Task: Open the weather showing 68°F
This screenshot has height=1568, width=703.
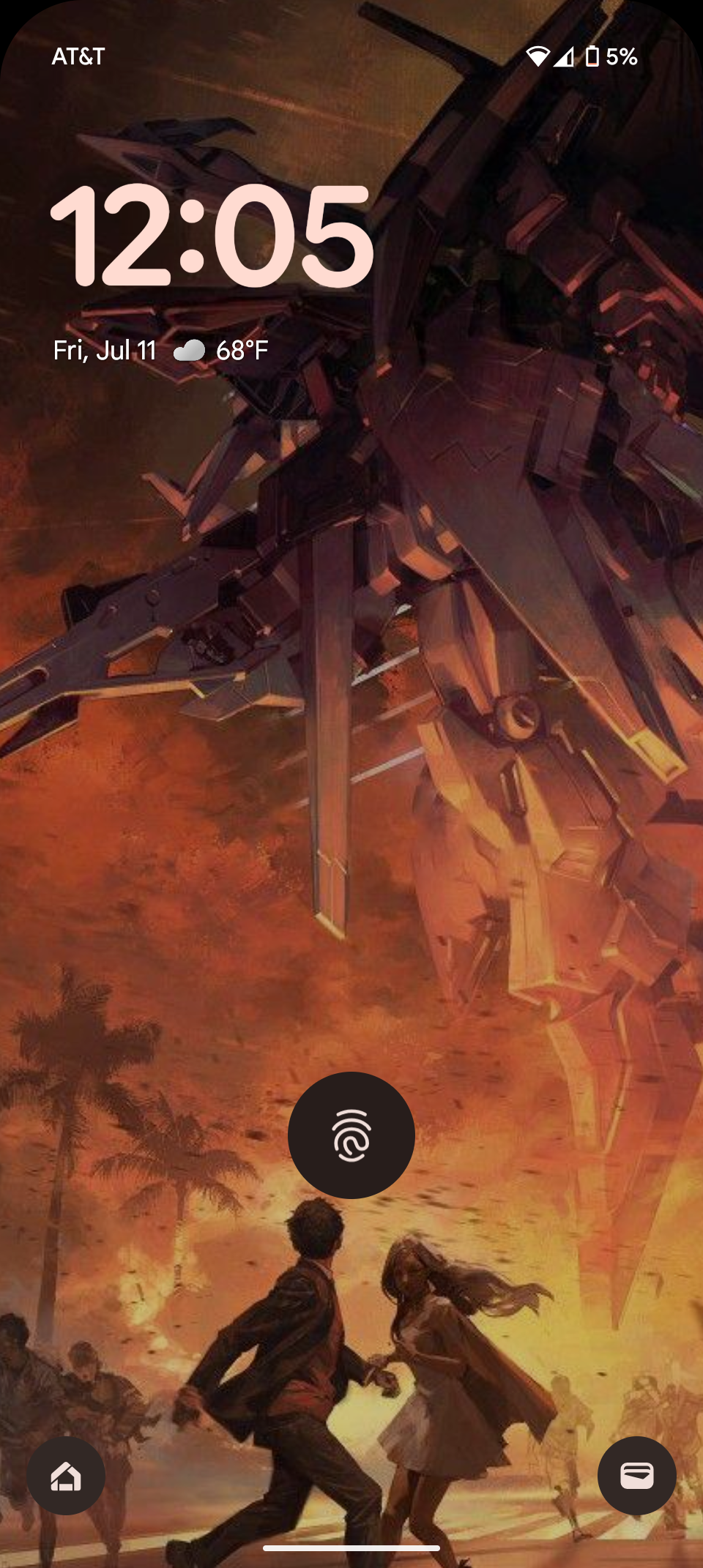Action: coord(221,351)
